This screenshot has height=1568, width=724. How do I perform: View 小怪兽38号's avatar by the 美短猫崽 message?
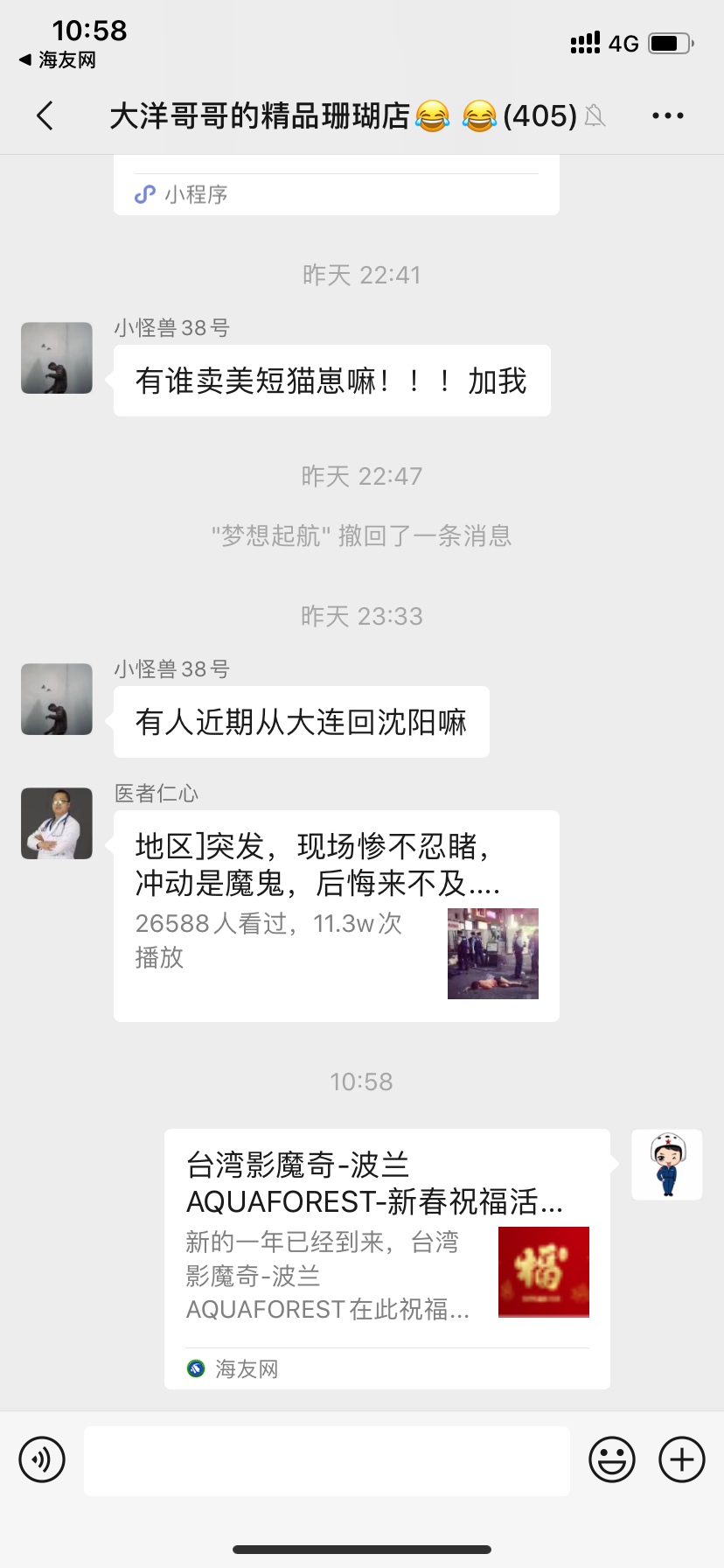coord(57,358)
